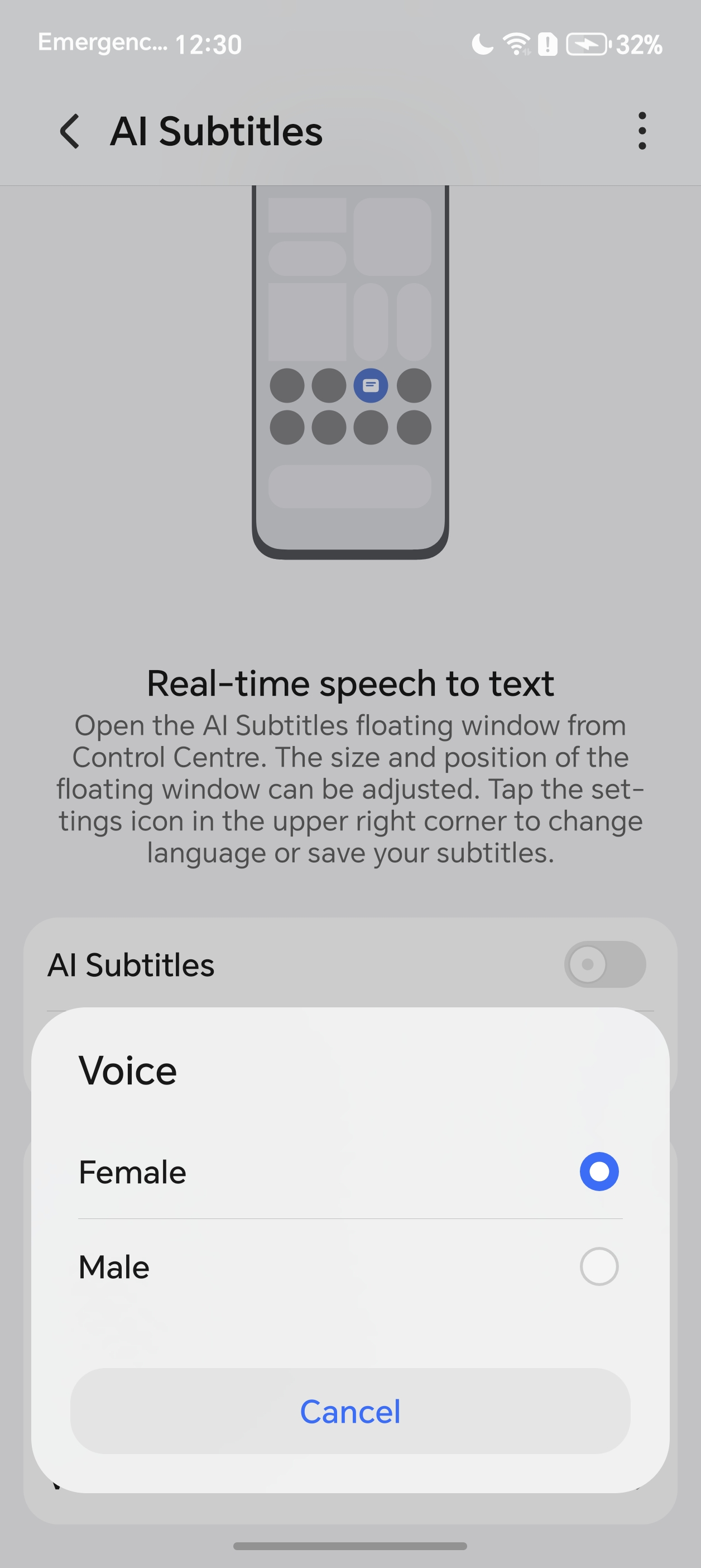Choose the Male voice option
701x1568 pixels.
599,1266
